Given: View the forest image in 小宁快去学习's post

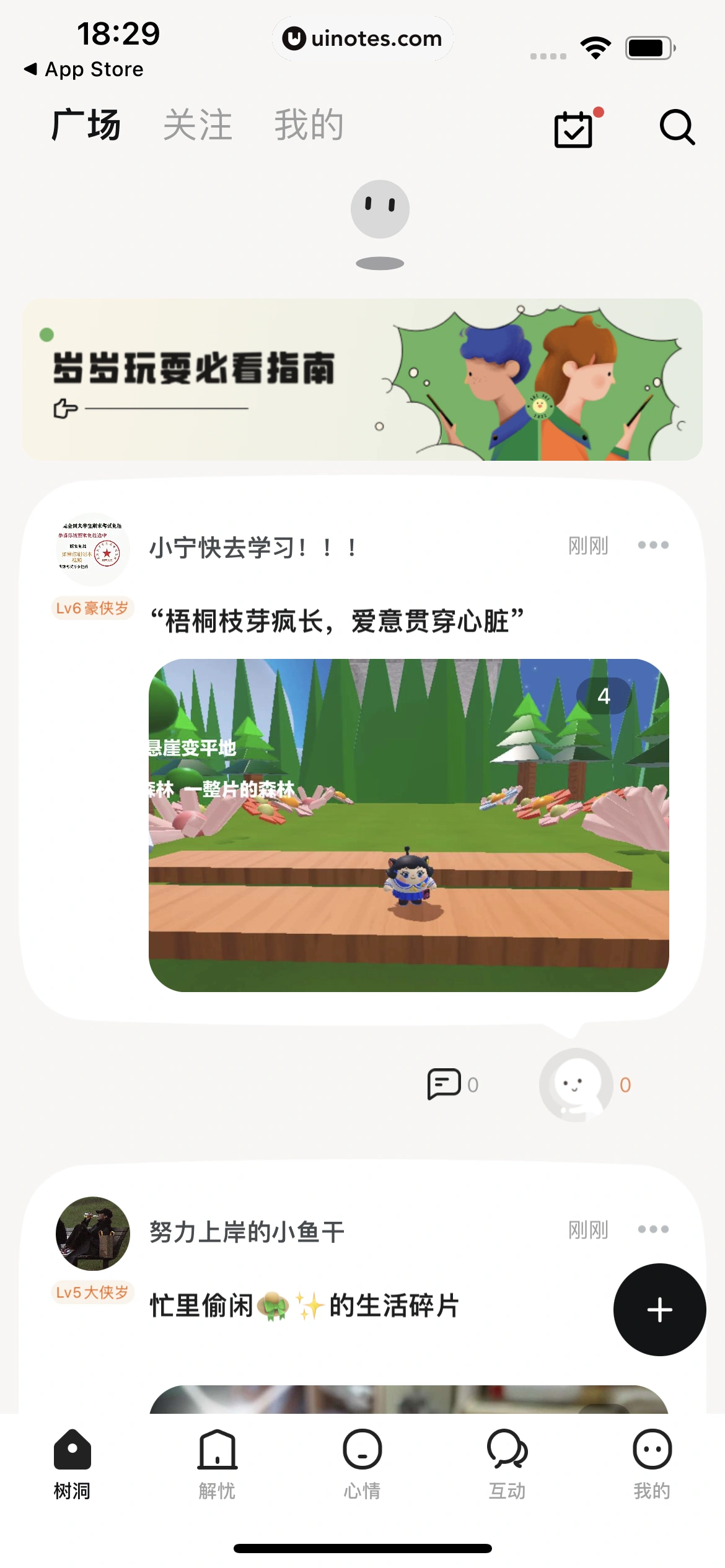Looking at the screenshot, I should coord(408,825).
